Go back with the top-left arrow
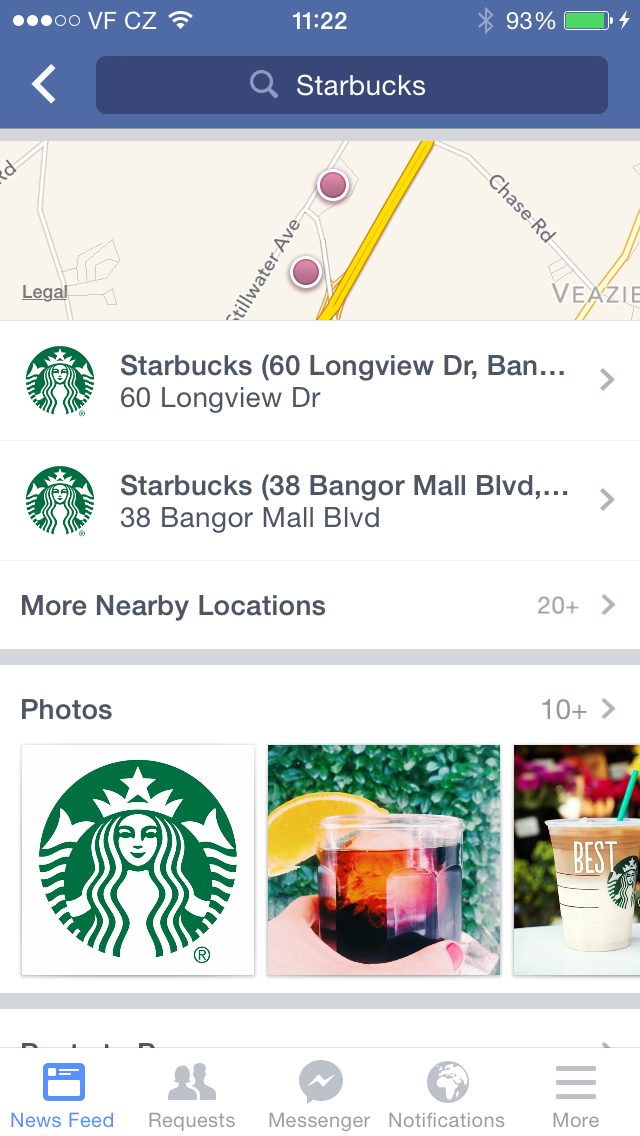The image size is (640, 1136). [44, 85]
